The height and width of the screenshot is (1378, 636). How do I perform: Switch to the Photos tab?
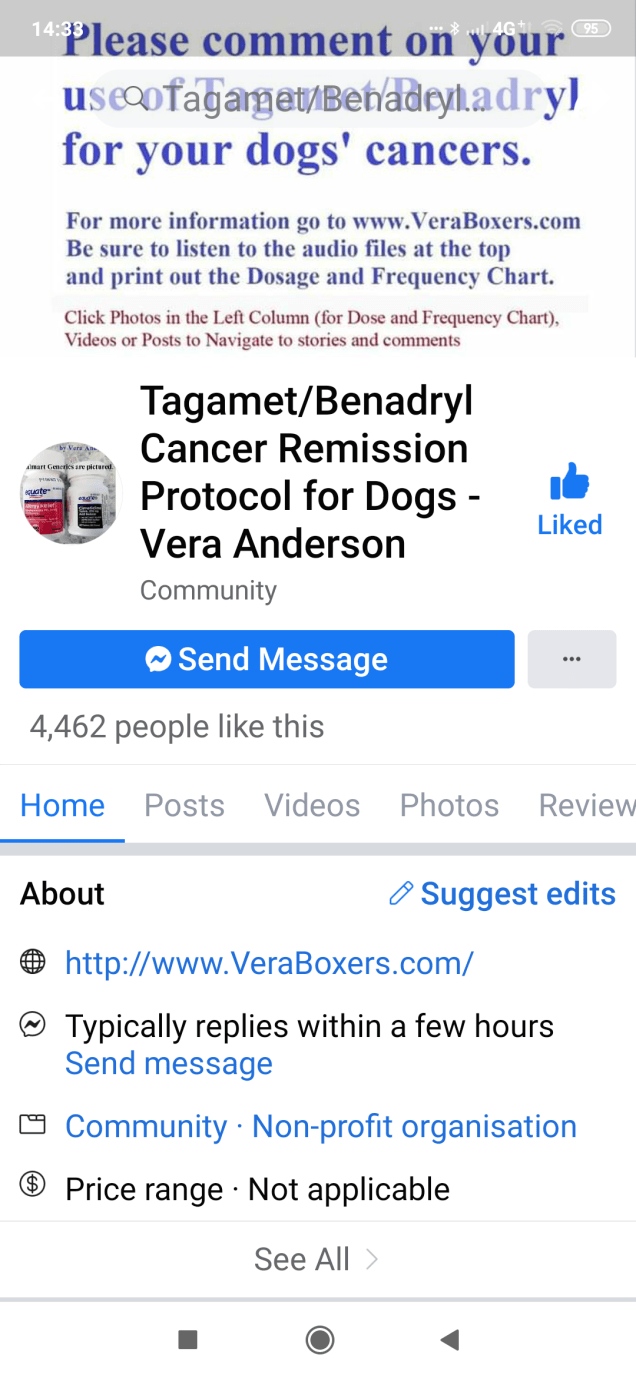449,805
